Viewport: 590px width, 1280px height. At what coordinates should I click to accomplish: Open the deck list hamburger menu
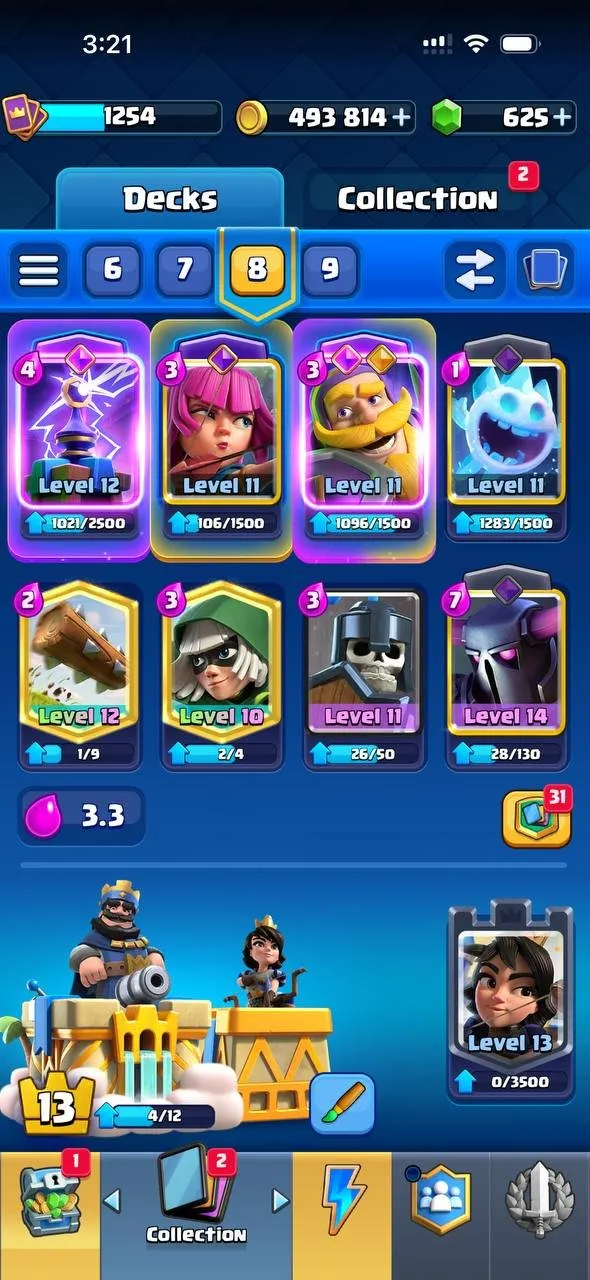(39, 269)
